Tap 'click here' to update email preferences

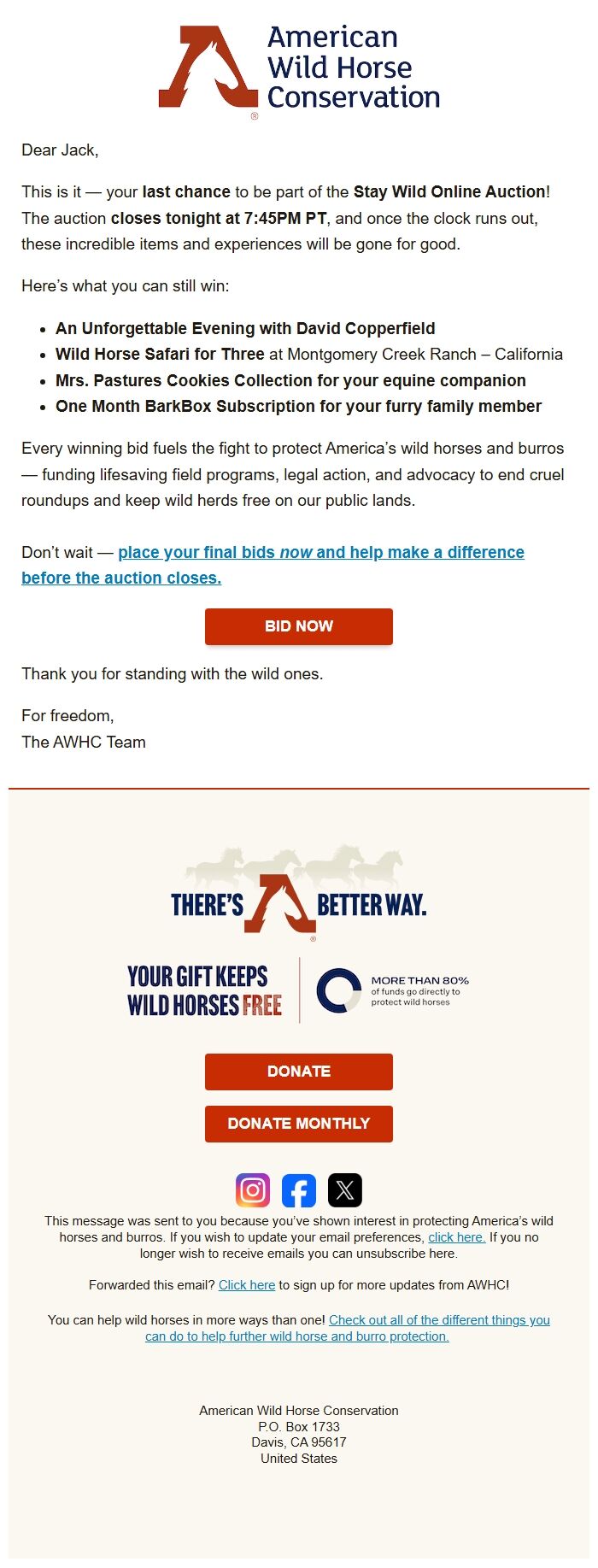pyautogui.click(x=456, y=1237)
